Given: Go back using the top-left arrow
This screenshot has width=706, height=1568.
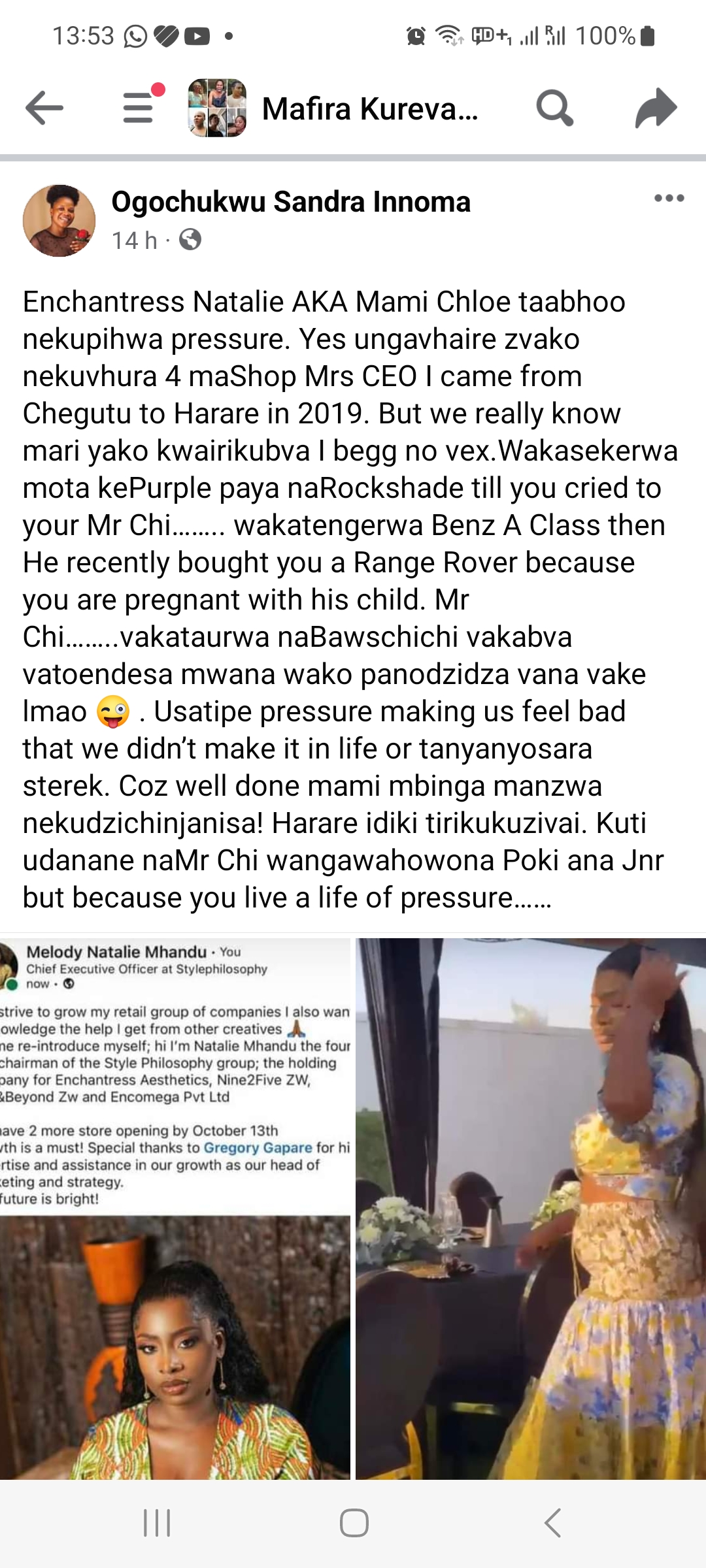Looking at the screenshot, I should pyautogui.click(x=44, y=108).
